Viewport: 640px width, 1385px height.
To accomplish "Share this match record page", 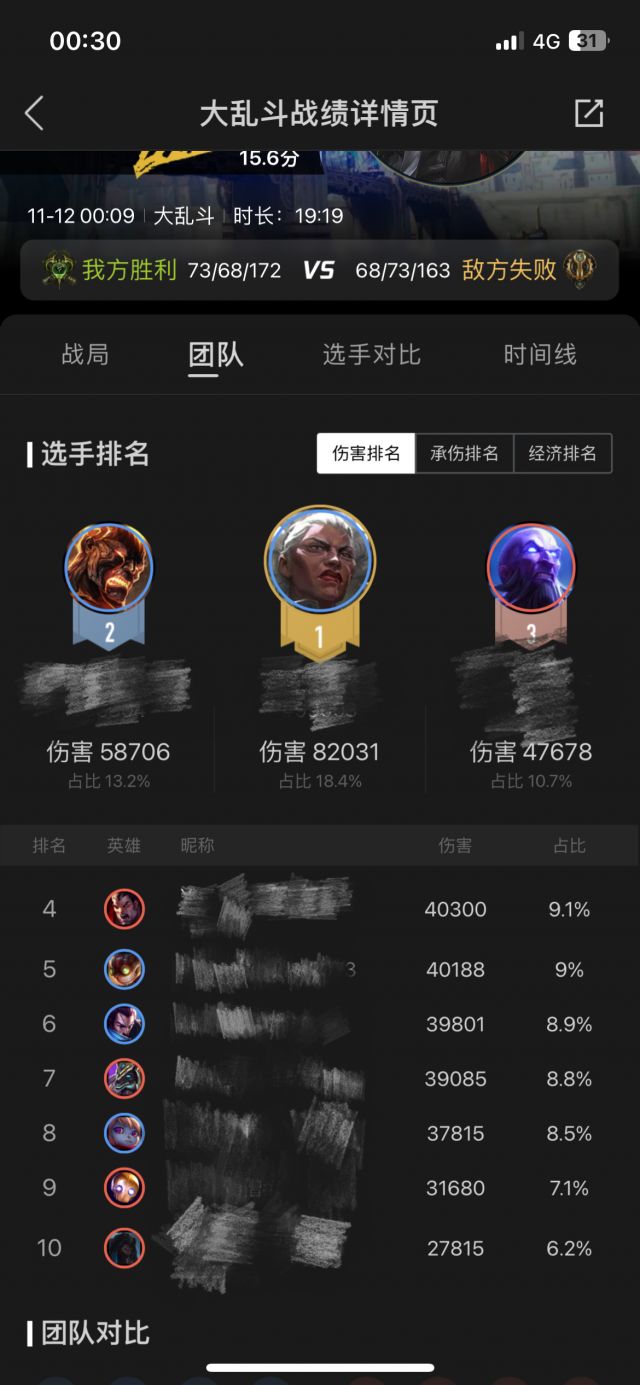I will 589,113.
